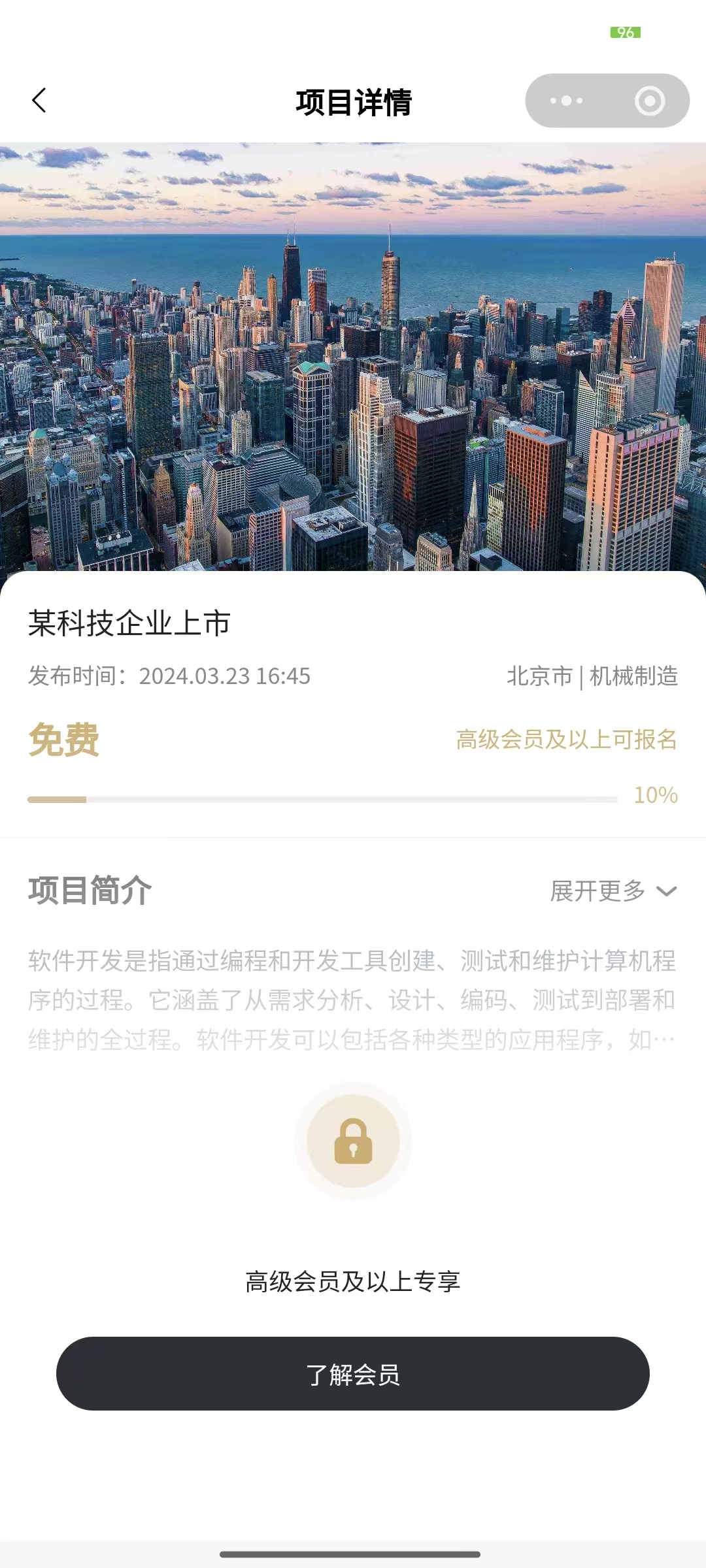The height and width of the screenshot is (1568, 706).
Task: Go back from the project details page
Action: pos(40,101)
